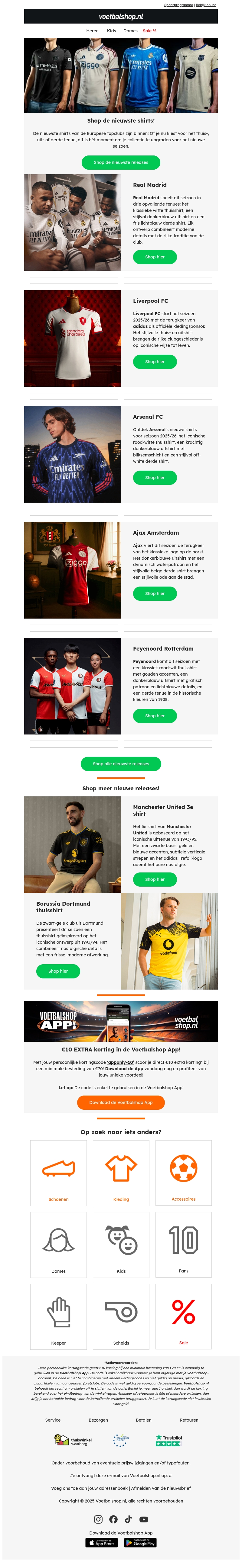
Task: Tap Shop alle nieuwste releases button
Action: coord(121,764)
